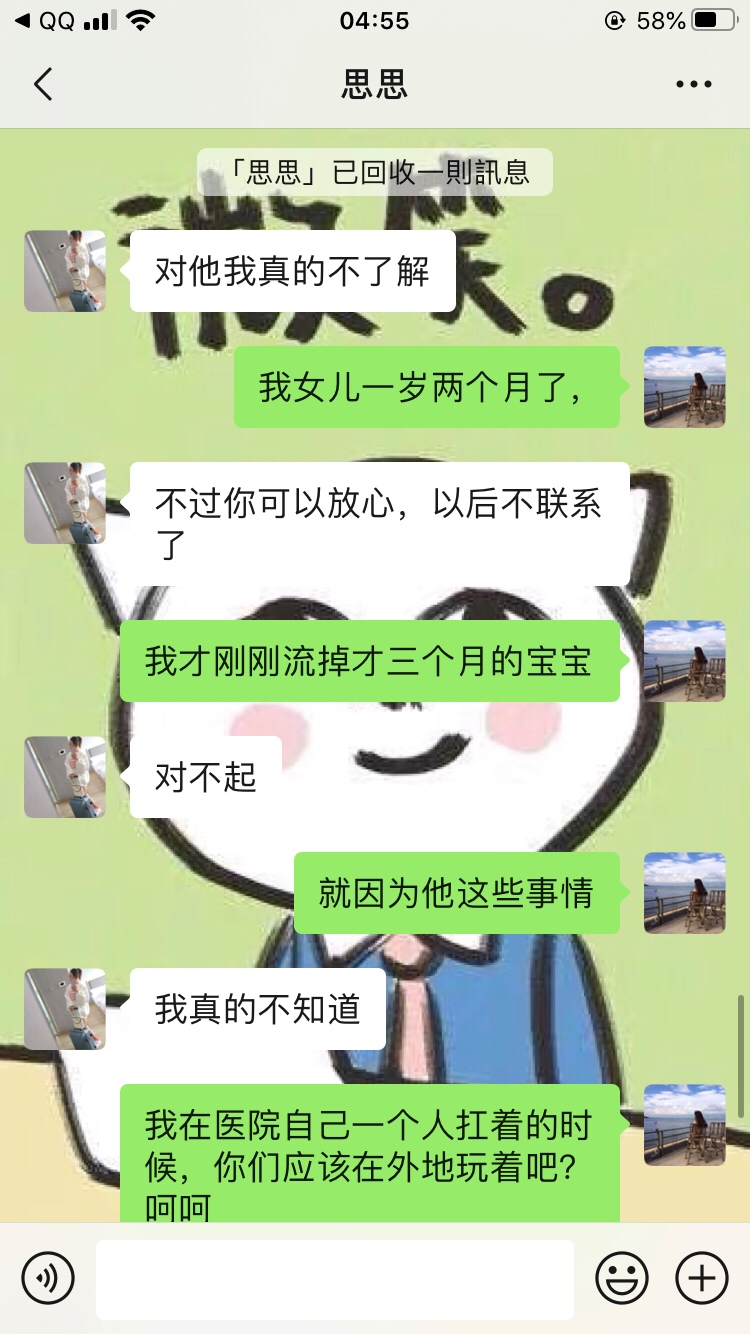Open 思思's avatar beside 对不起
This screenshot has height=1334, width=750.
tap(65, 777)
